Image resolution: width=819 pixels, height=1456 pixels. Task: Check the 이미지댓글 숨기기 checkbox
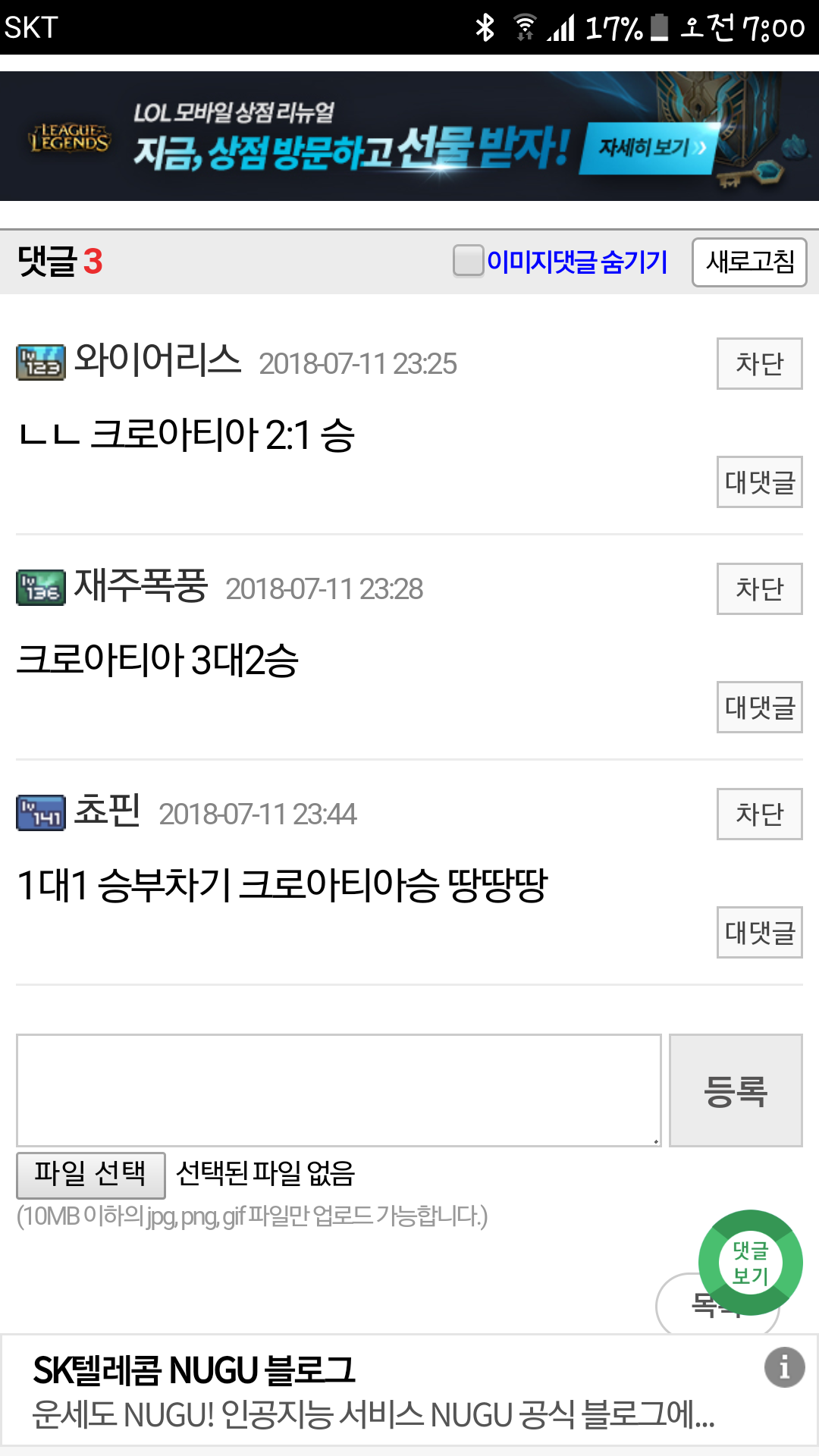point(468,261)
